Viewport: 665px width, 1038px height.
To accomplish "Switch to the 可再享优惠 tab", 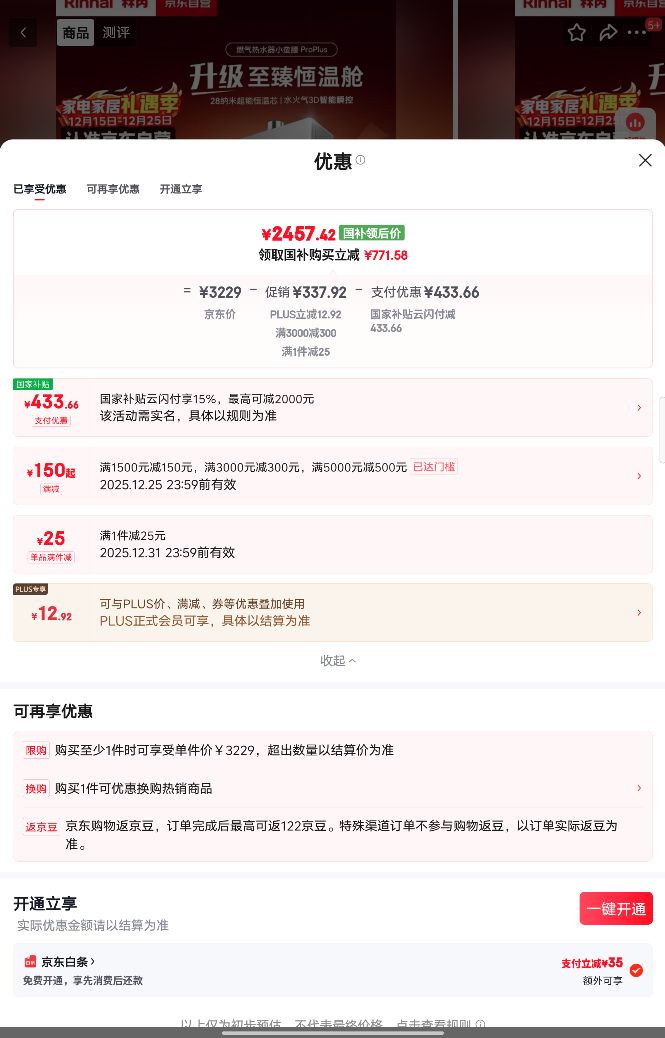I will pos(113,189).
